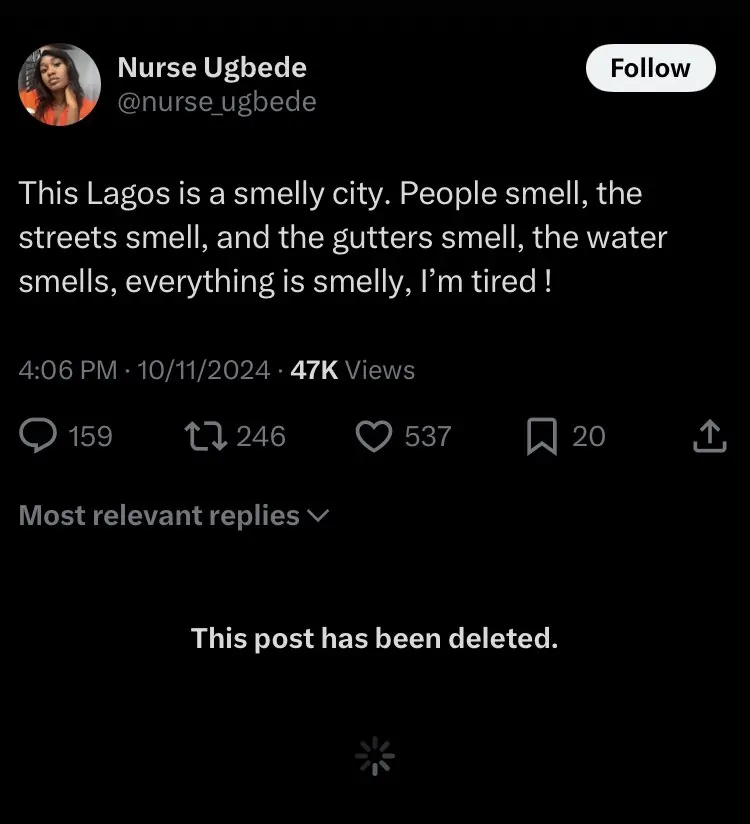Repost the Lagos smelly city post
The height and width of the screenshot is (824, 750).
[x=204, y=436]
